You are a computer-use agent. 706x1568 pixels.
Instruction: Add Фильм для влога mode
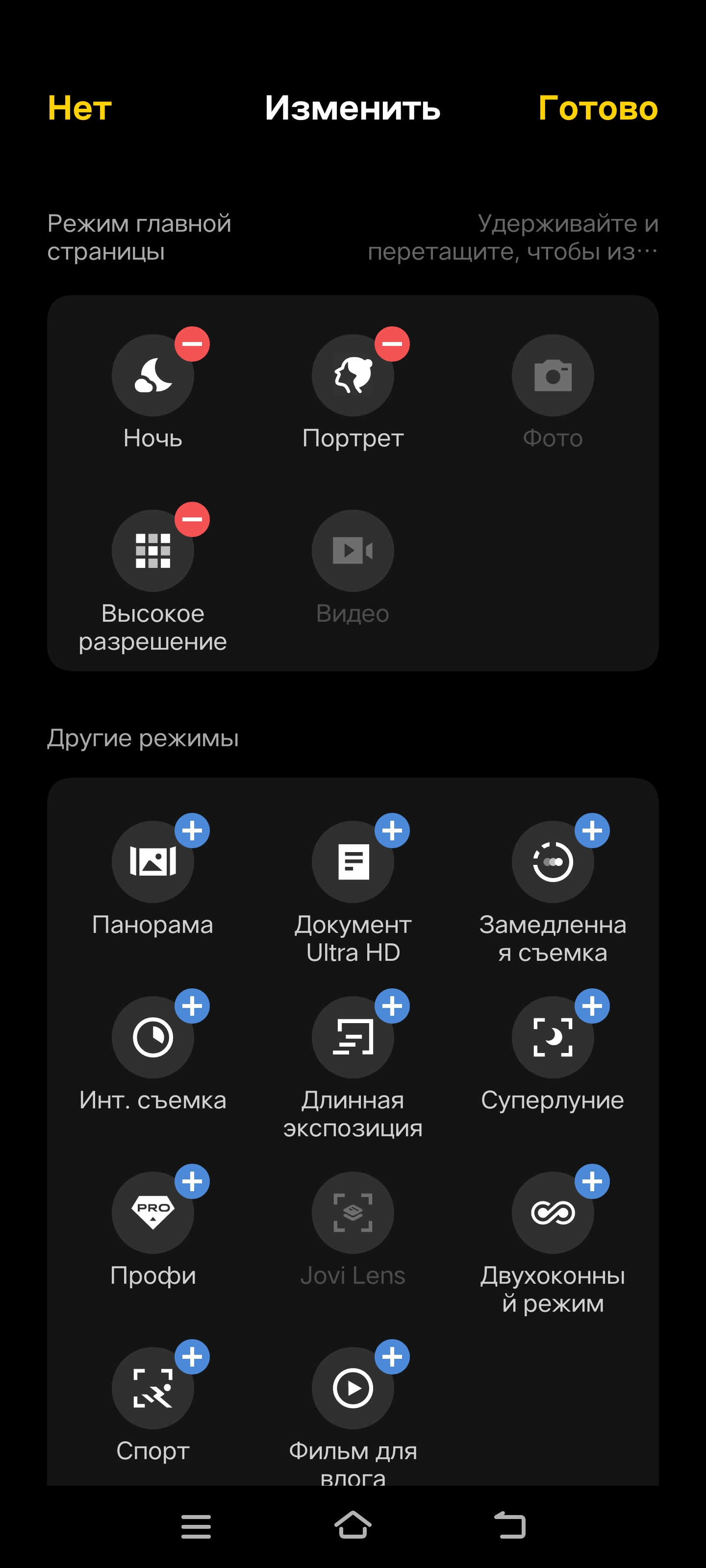click(x=392, y=1356)
